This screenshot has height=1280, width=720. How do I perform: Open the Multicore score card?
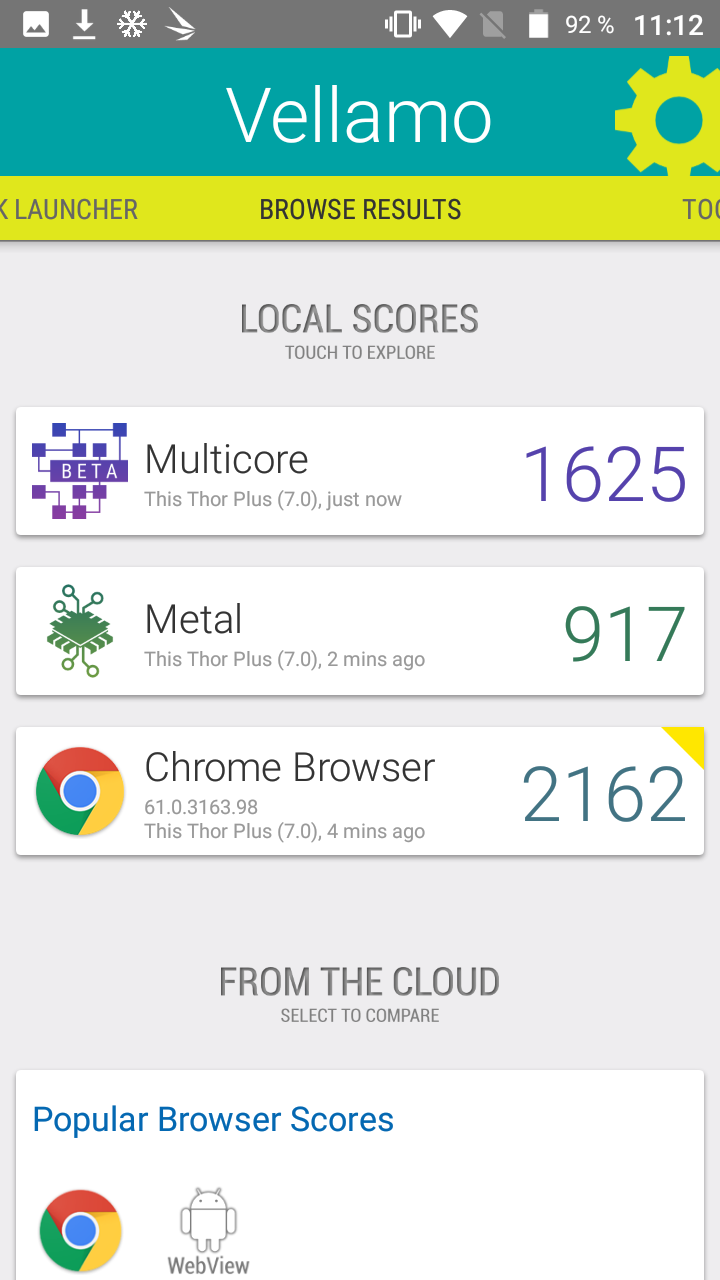coord(360,471)
